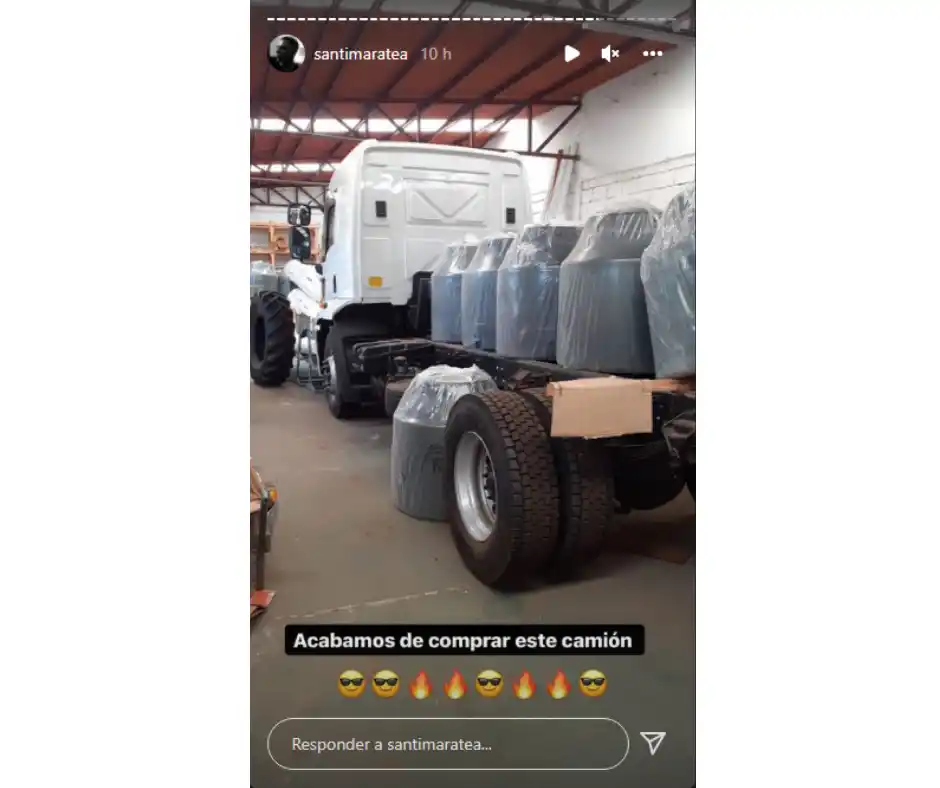Open santimaratea's profile picture
940x788 pixels.
click(286, 53)
